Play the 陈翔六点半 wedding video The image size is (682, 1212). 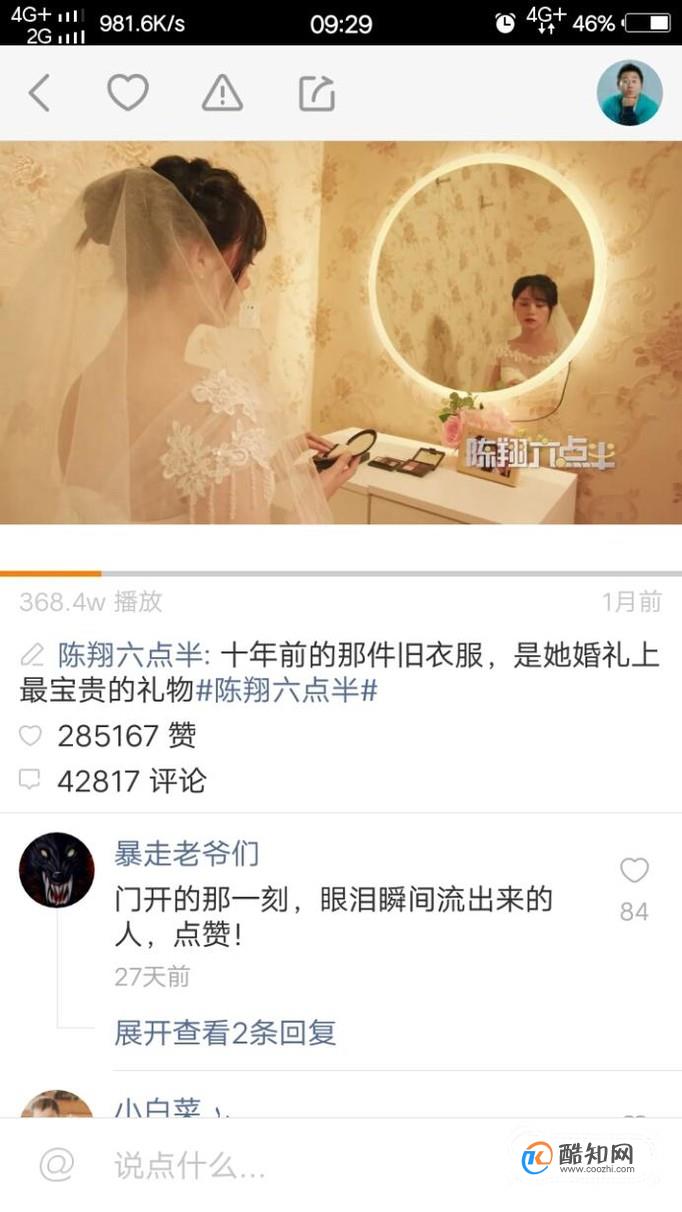pyautogui.click(x=341, y=332)
